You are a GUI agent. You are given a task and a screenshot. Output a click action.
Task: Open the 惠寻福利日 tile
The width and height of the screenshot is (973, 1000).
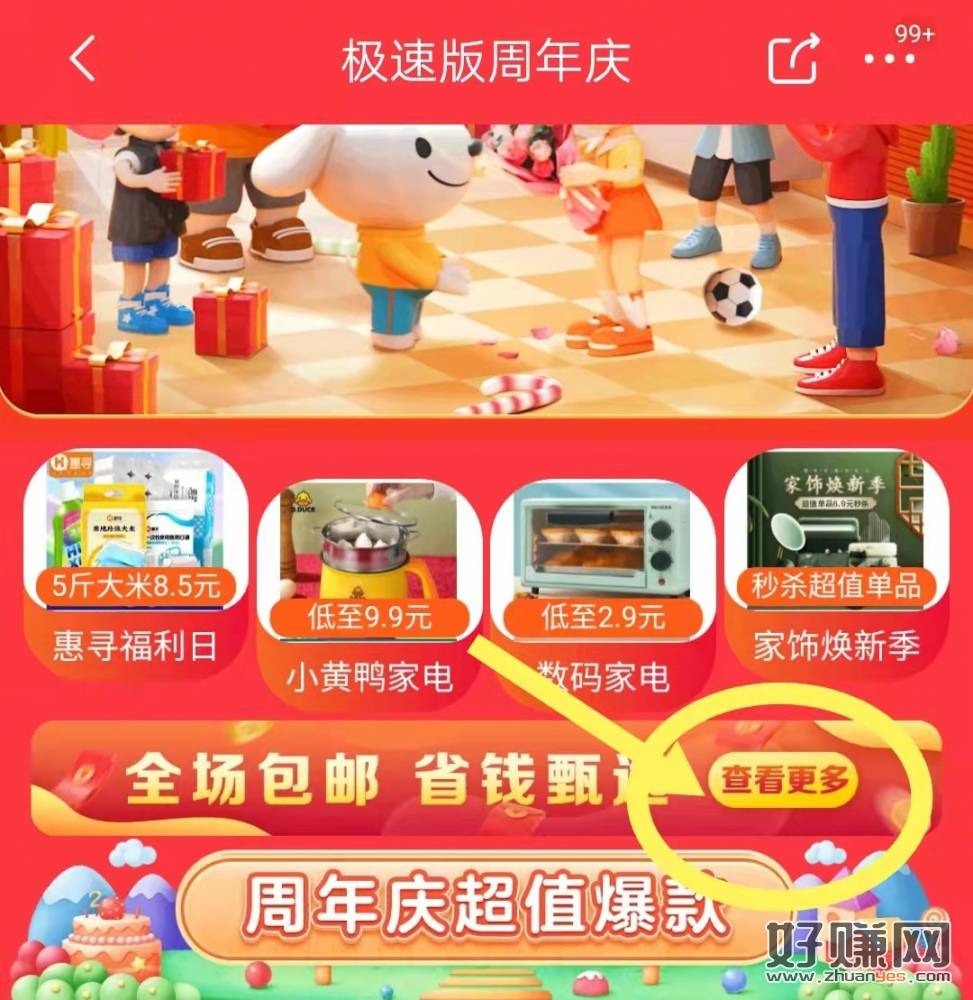(135, 565)
